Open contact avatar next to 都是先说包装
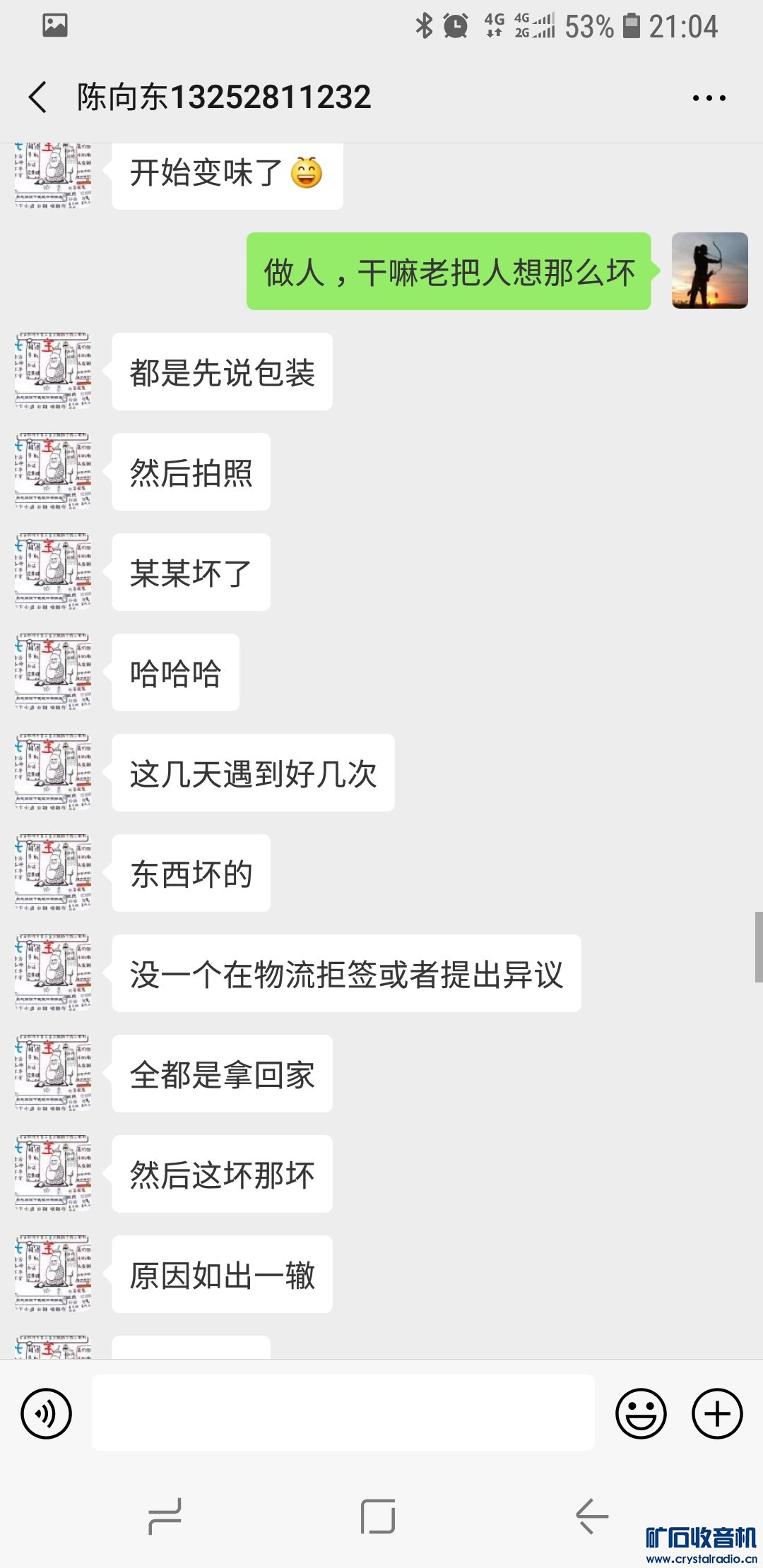 [53, 371]
